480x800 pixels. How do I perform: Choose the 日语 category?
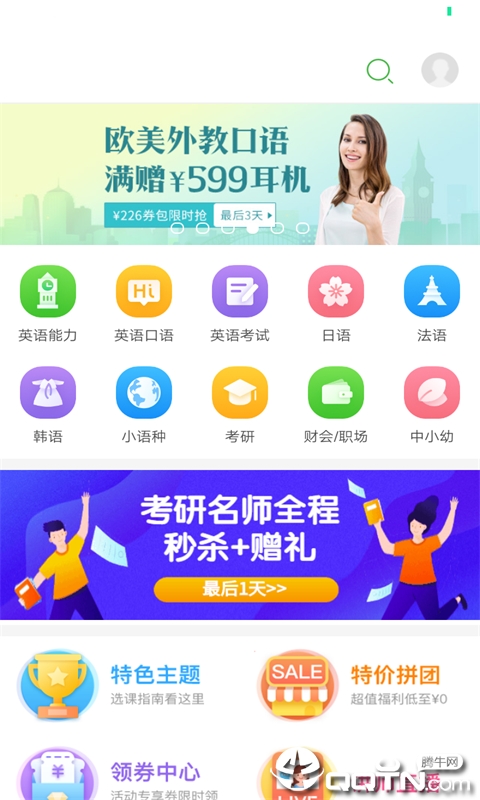tap(336, 304)
